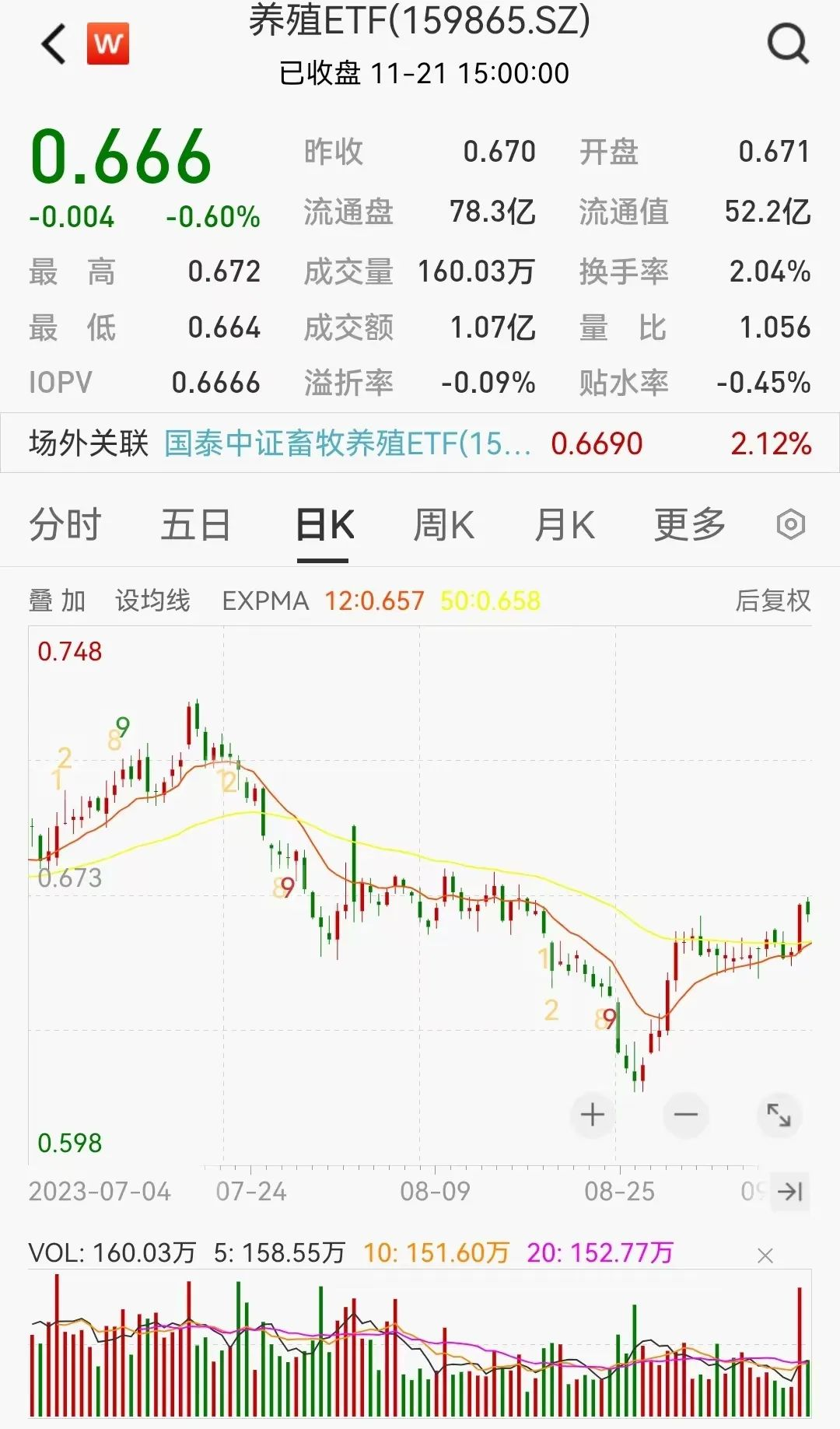Click the yellow EXPMA 50 value label
840x1429 pixels.
[x=492, y=601]
